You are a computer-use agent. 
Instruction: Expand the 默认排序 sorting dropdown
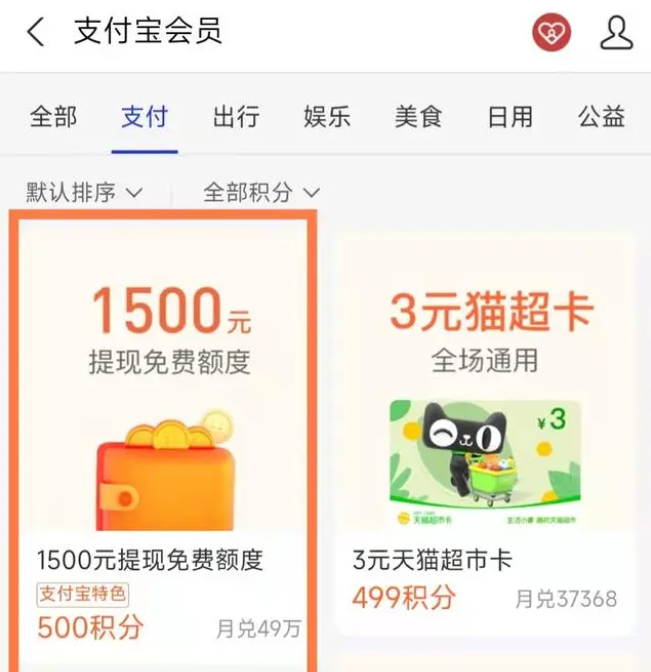click(84, 192)
